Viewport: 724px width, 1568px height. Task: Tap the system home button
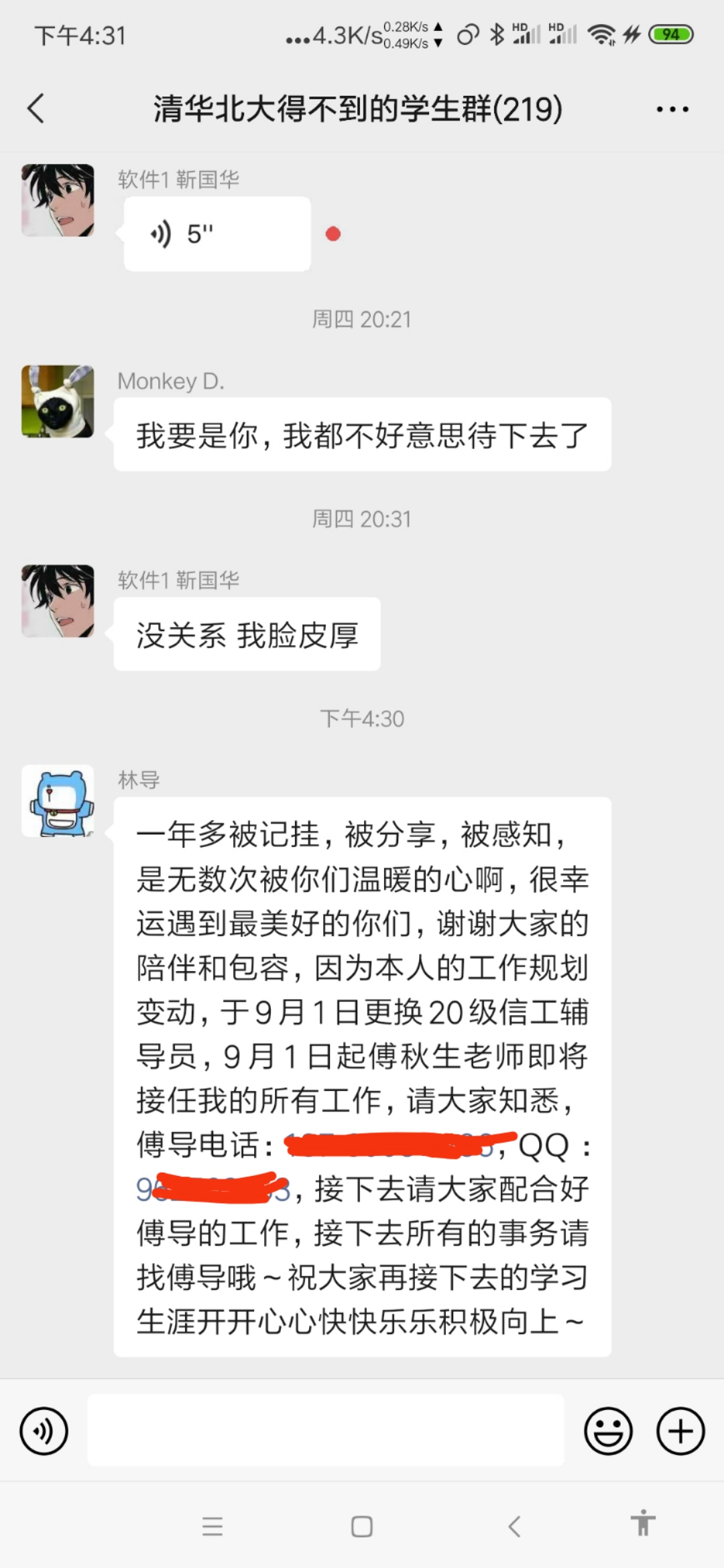click(361, 1526)
